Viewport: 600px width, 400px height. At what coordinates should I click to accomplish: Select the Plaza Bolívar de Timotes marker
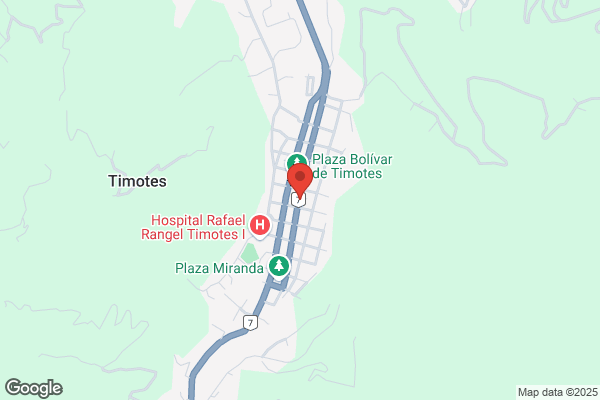(x=295, y=163)
